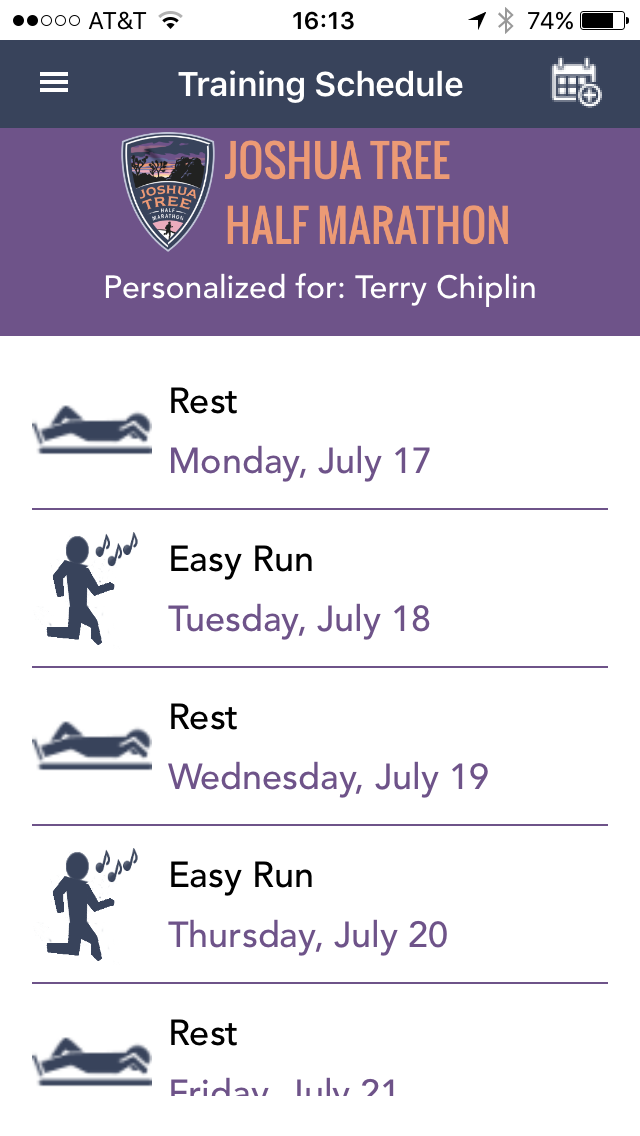640x1136 pixels.
Task: Open Thursday, July 20 Easy Run details
Action: pos(320,905)
